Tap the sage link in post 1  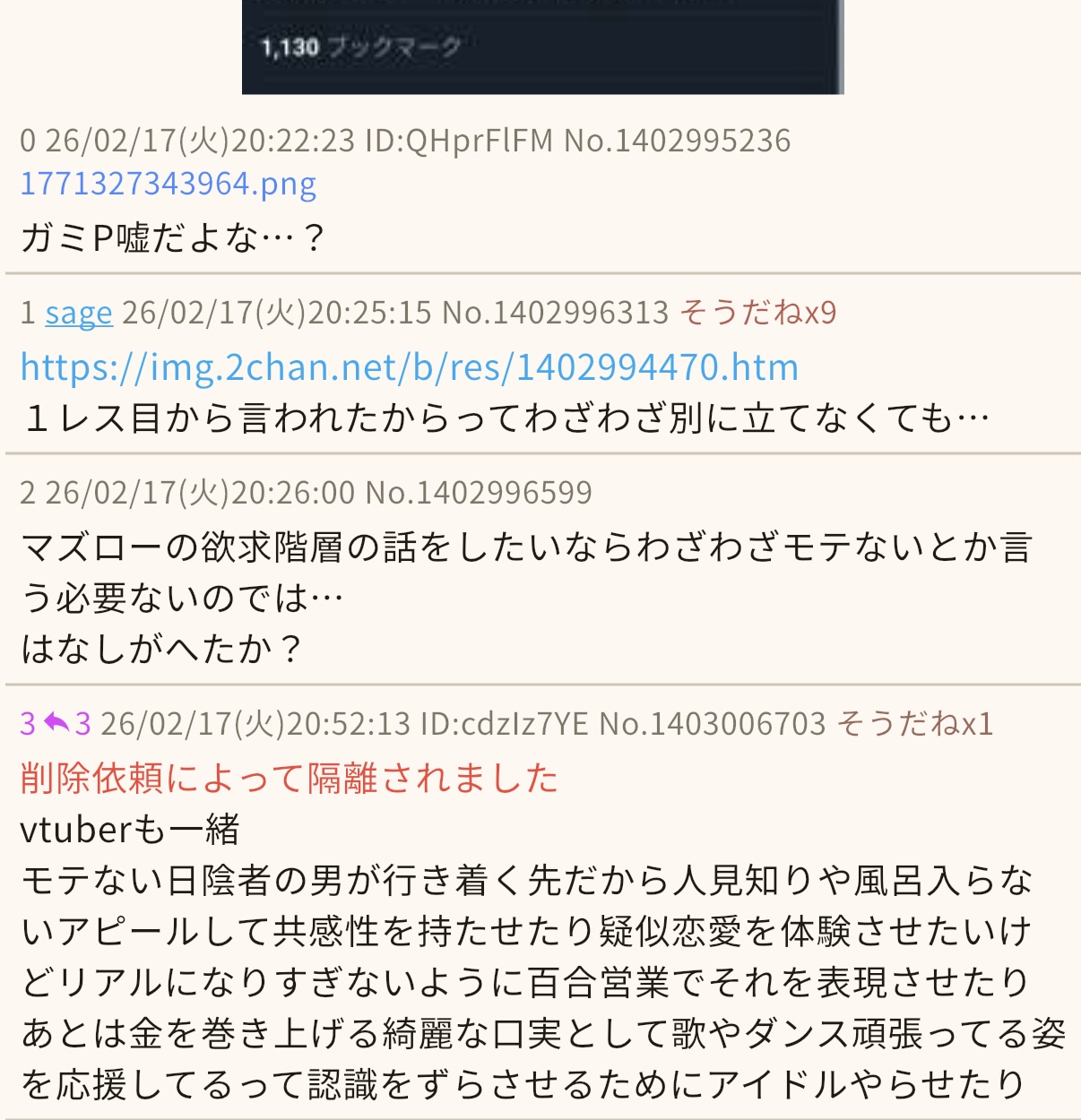click(79, 313)
